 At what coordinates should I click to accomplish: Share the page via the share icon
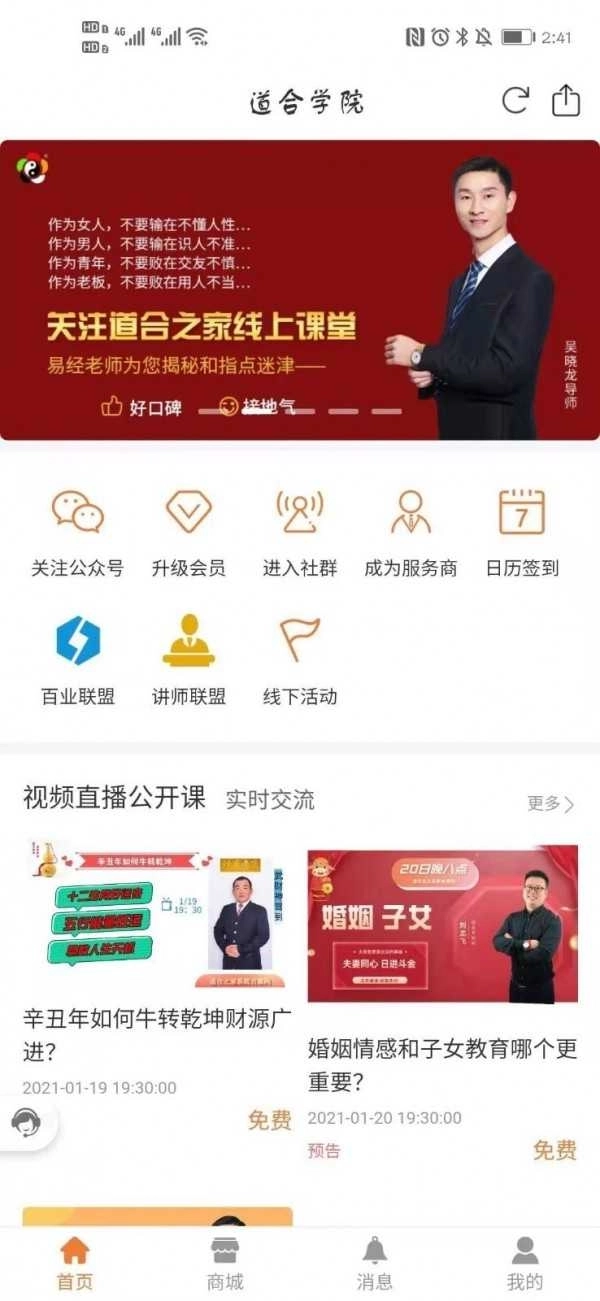(x=566, y=100)
